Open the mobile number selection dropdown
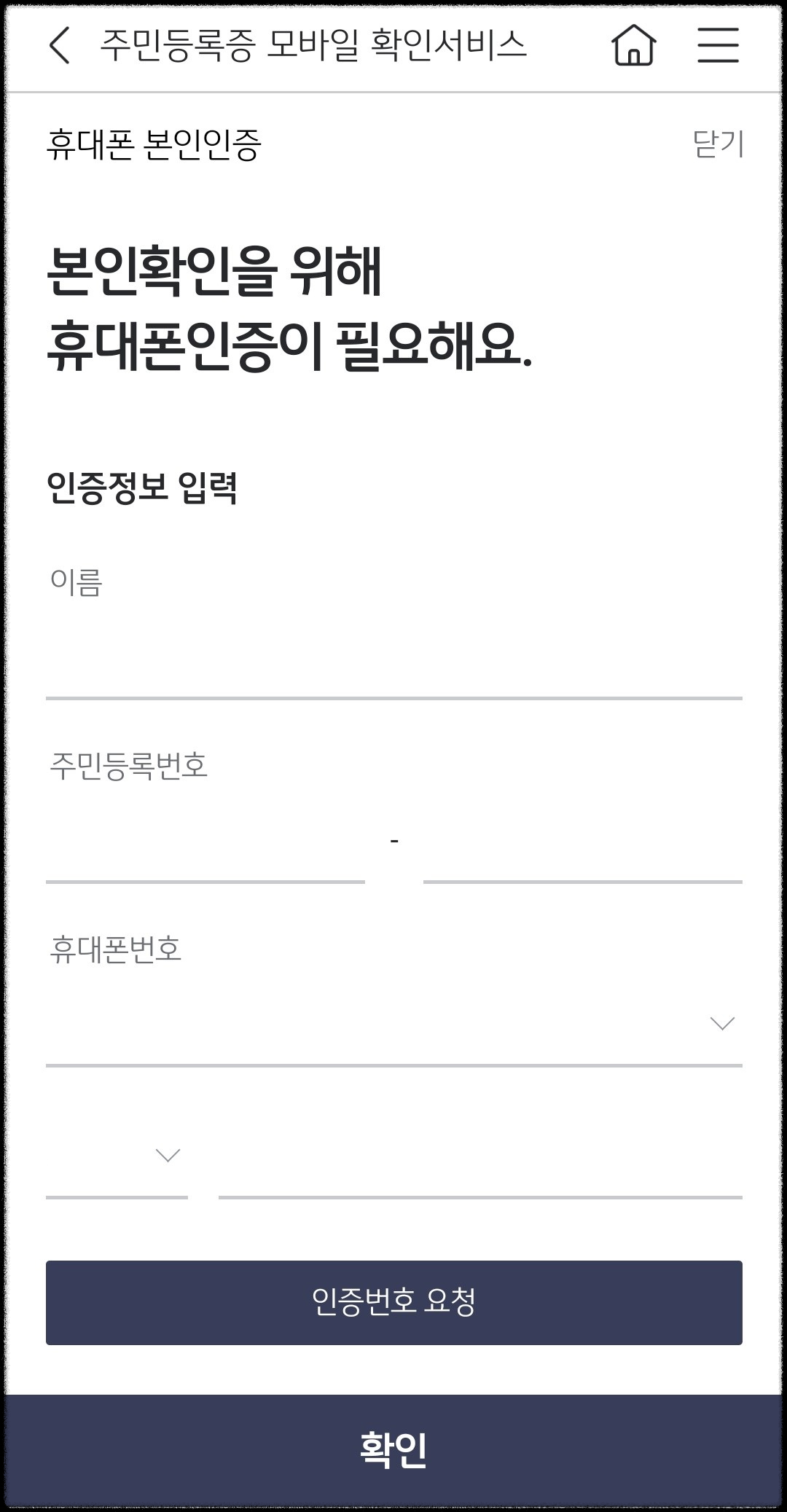 pyautogui.click(x=721, y=1025)
